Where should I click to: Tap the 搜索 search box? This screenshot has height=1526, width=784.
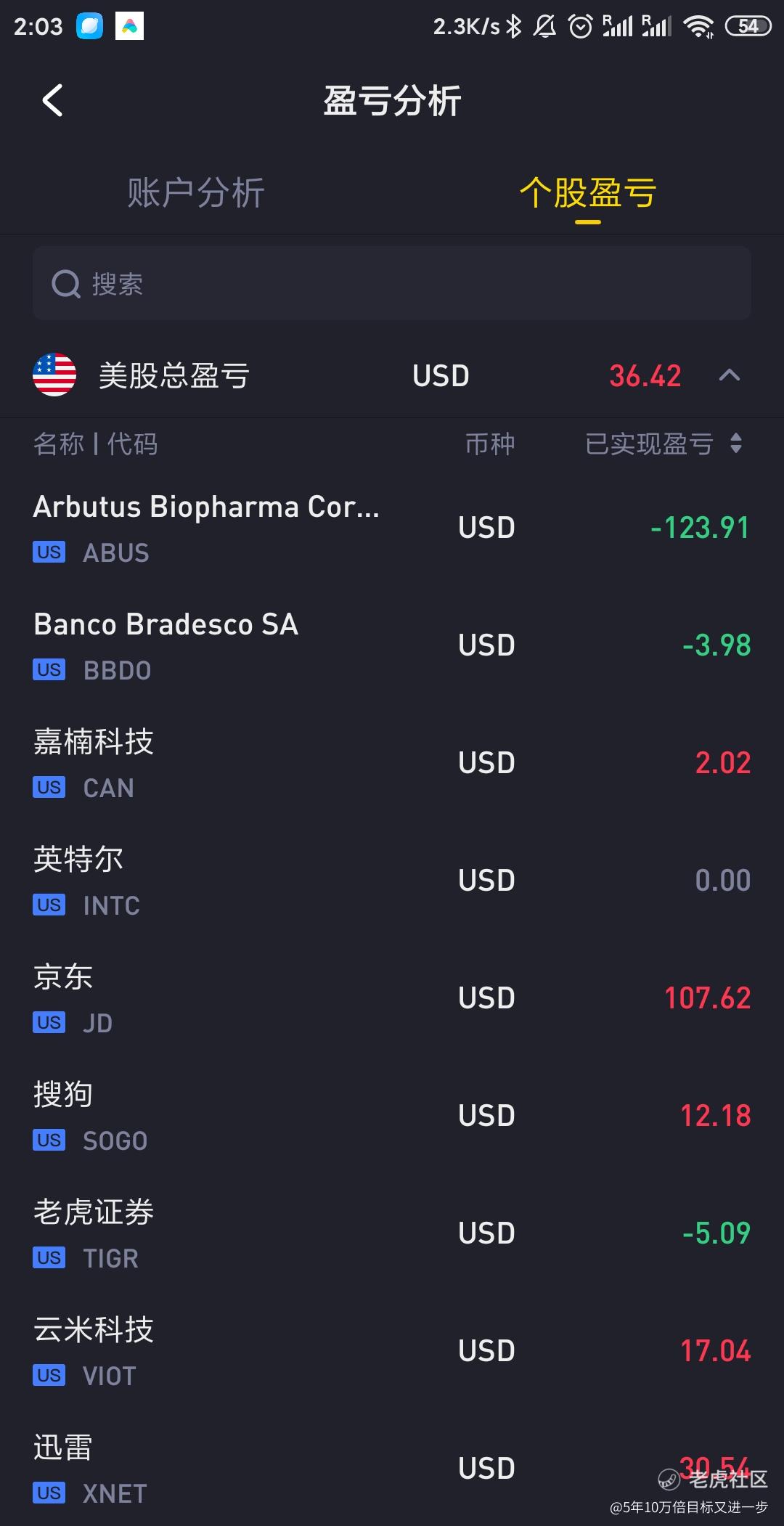click(x=392, y=283)
